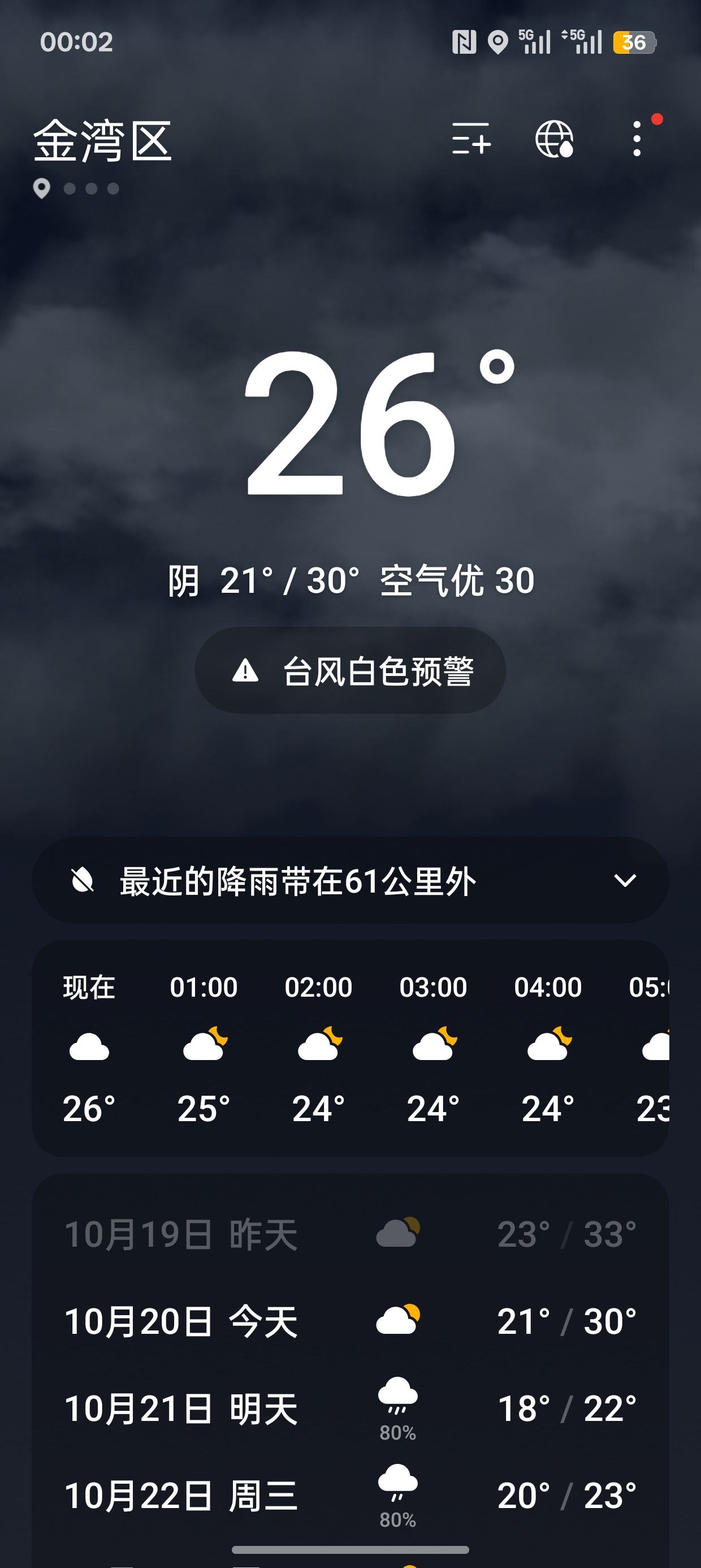This screenshot has height=1568, width=701.
Task: Open the 10月21日 明天 forecast row
Action: click(x=350, y=1408)
